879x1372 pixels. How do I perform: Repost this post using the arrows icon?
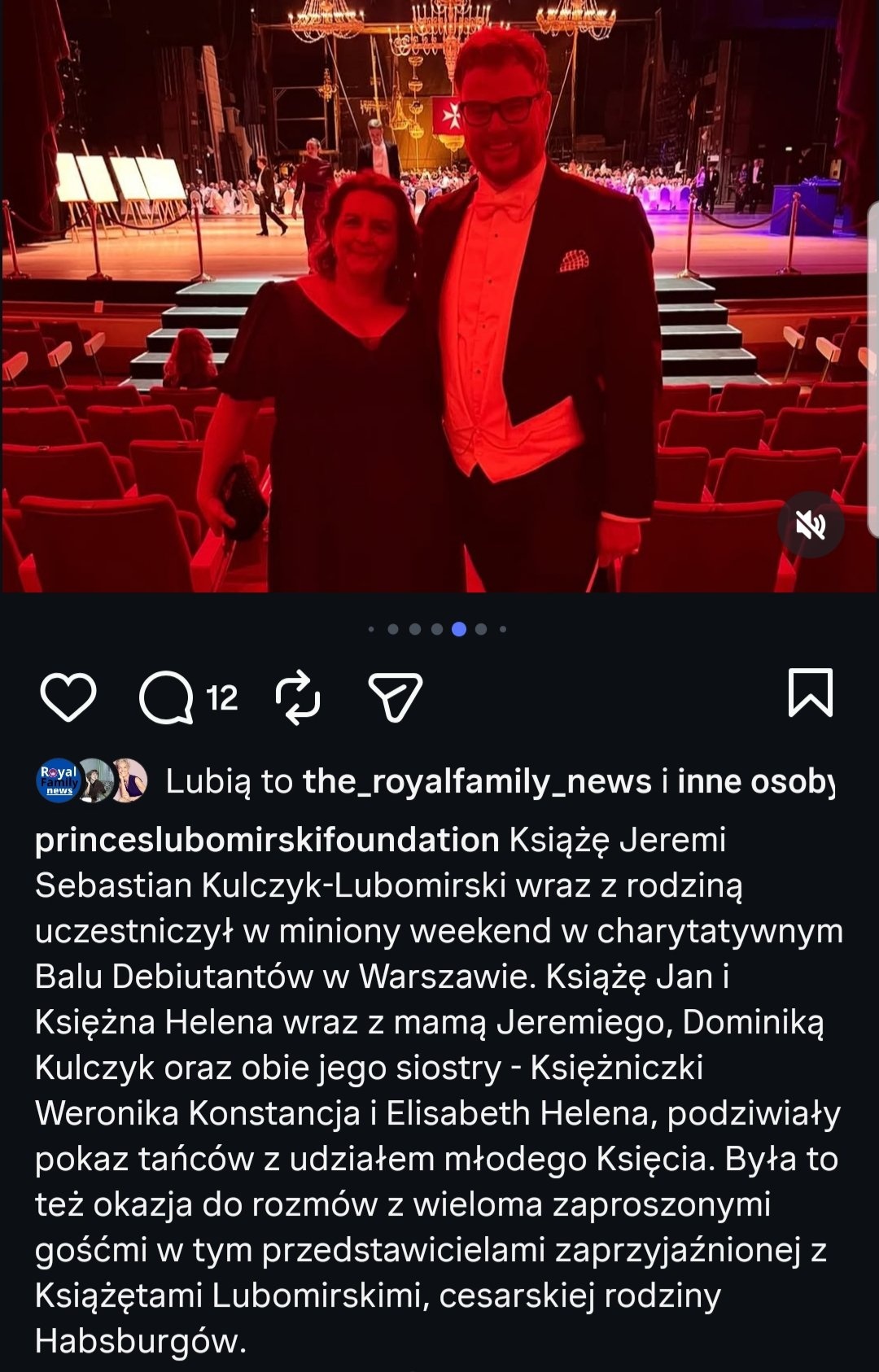(x=298, y=697)
